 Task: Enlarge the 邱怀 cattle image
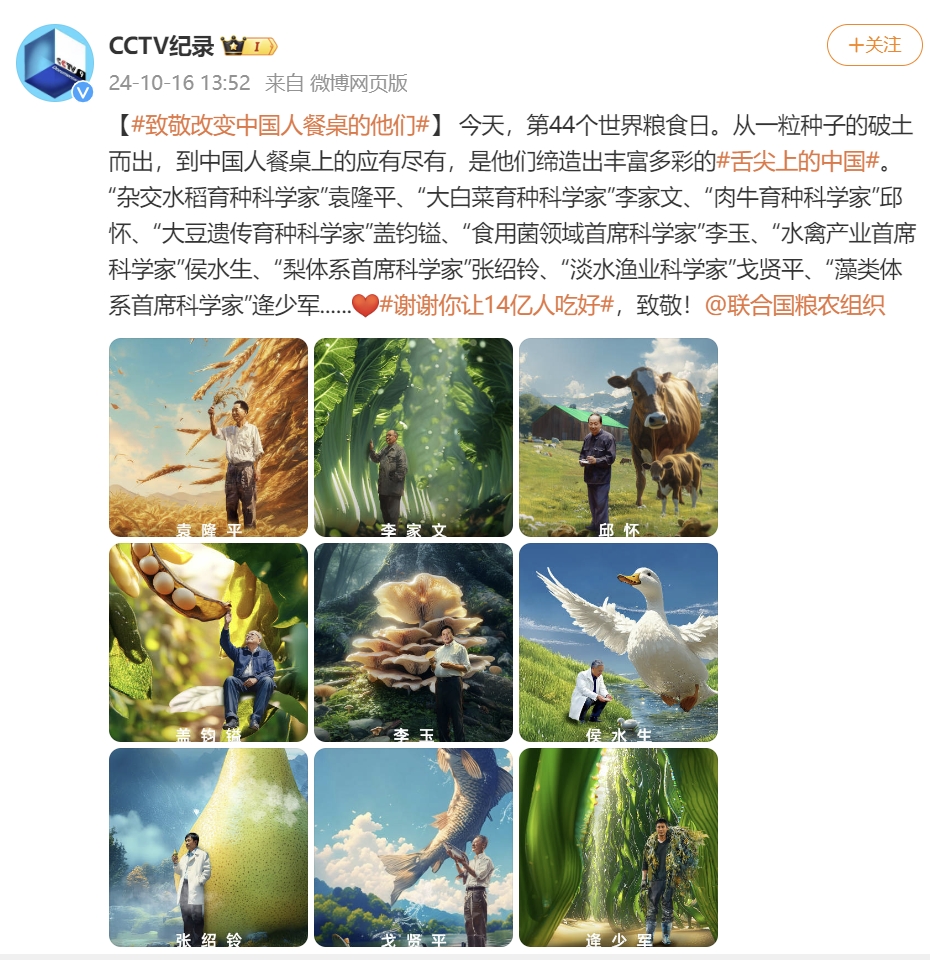[618, 437]
